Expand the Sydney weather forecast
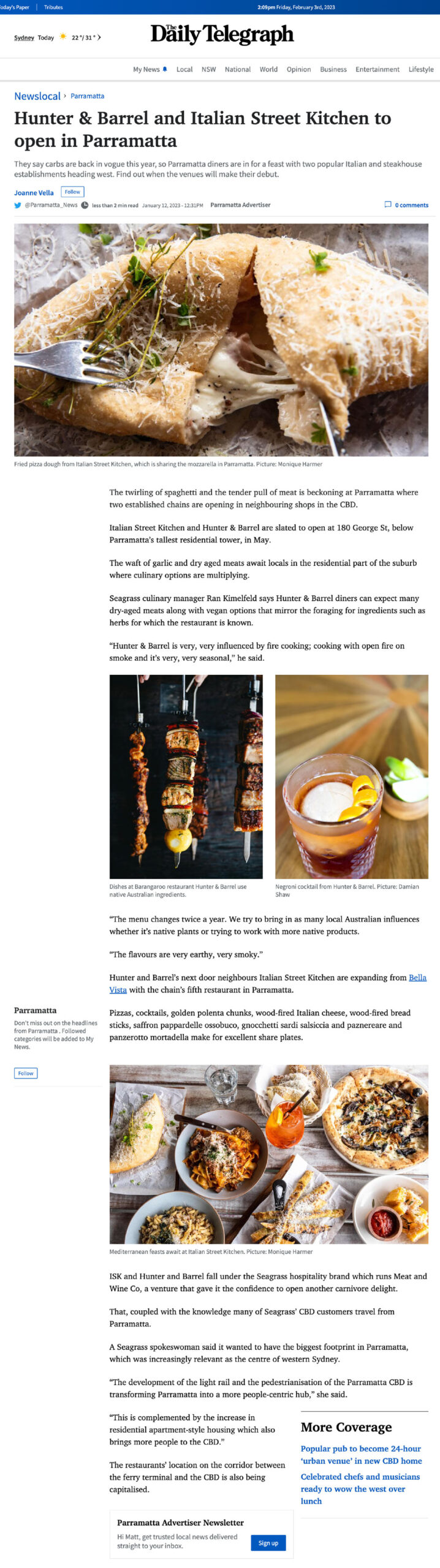The image size is (440, 1568). coord(99,37)
